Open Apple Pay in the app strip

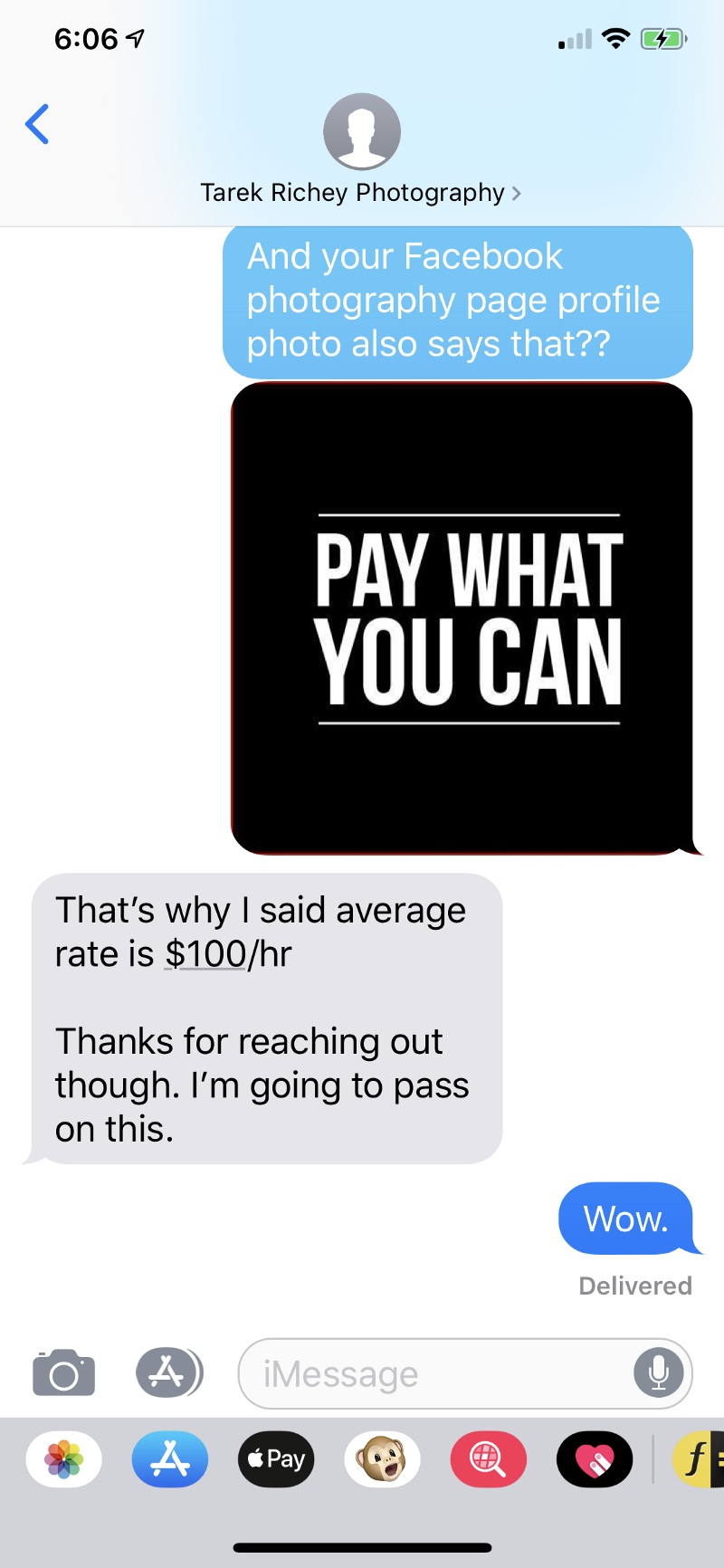coord(276,1459)
